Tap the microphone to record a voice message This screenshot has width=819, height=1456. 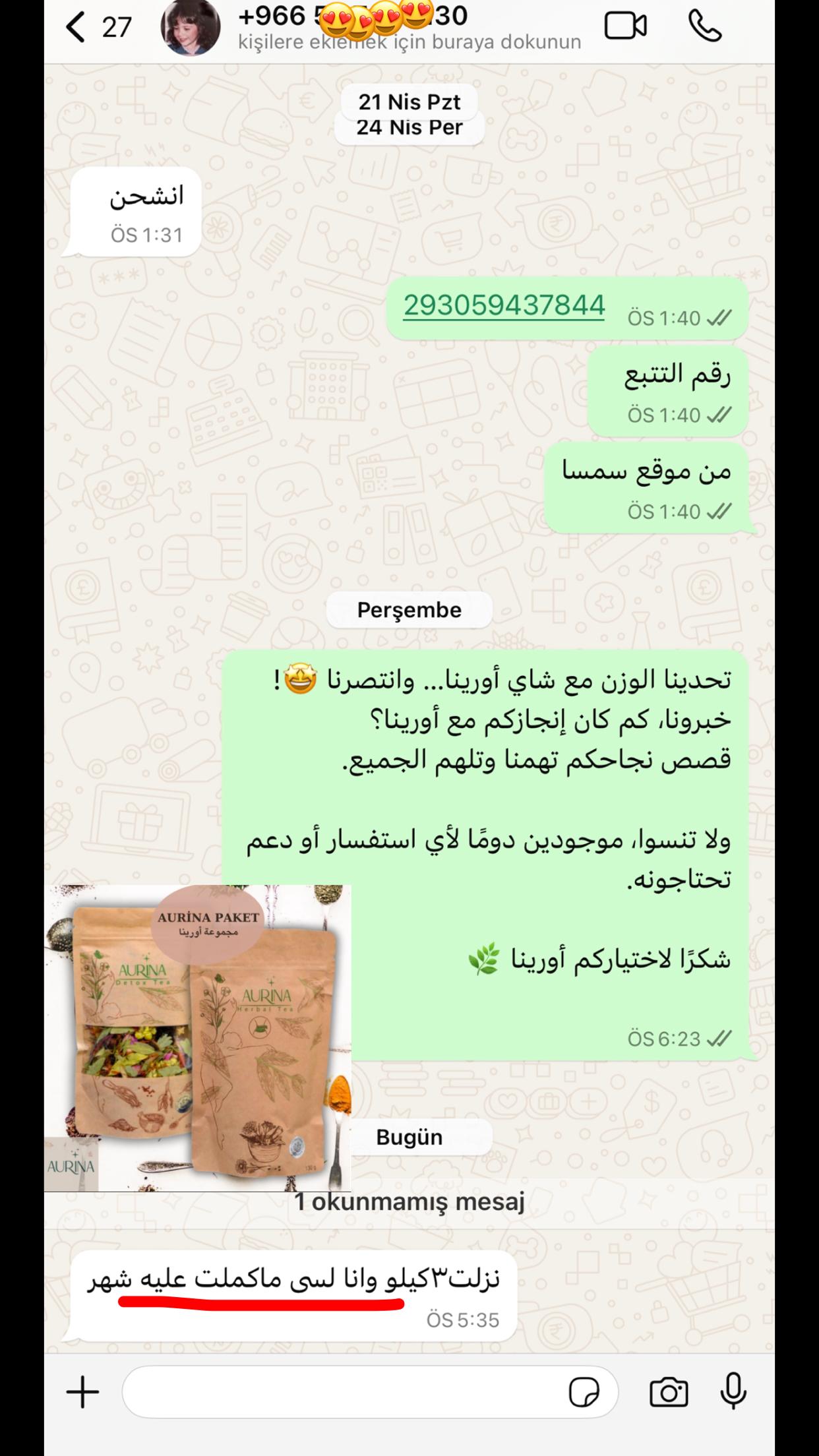[733, 1391]
